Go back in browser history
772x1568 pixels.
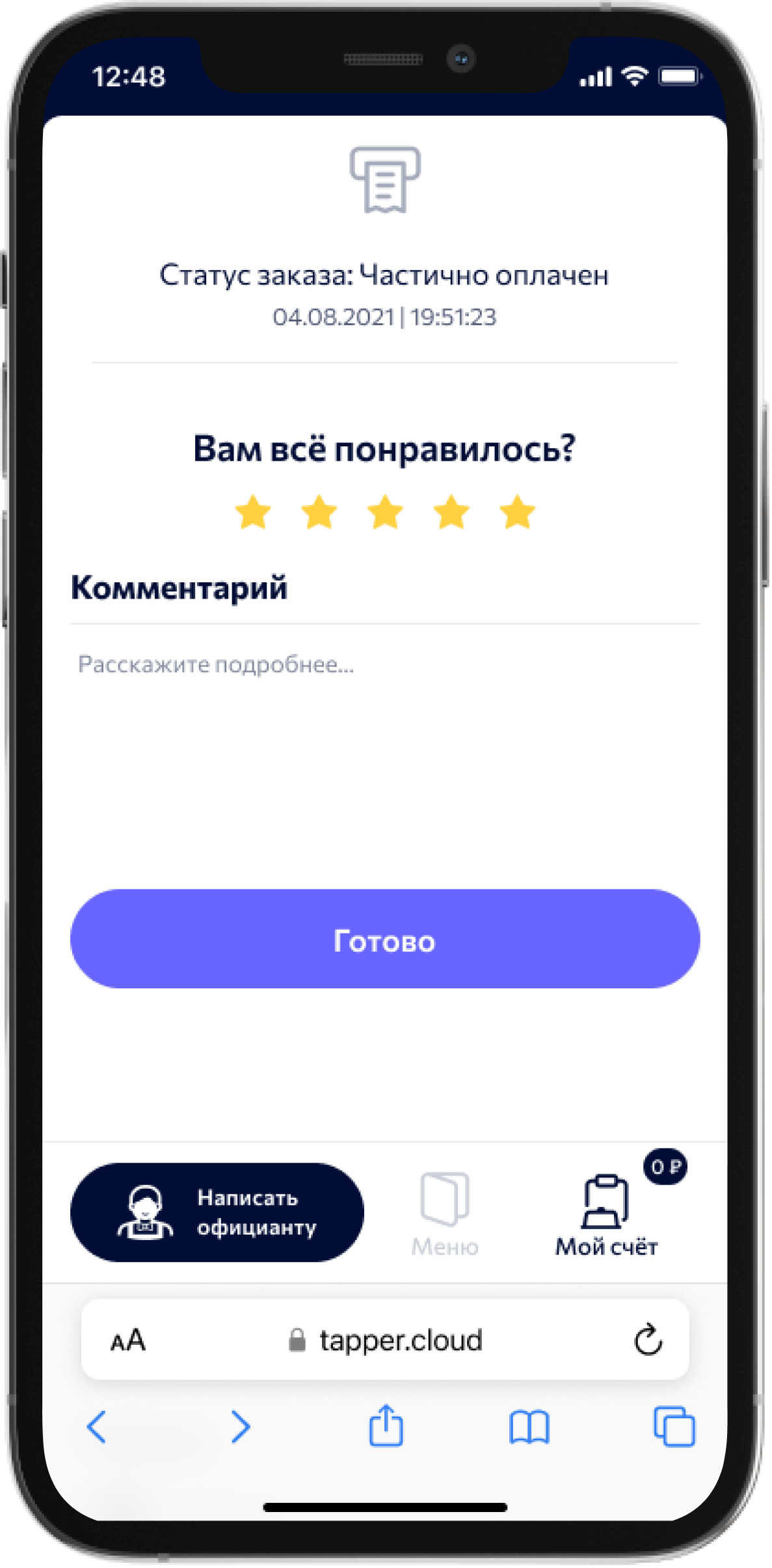tap(97, 1427)
